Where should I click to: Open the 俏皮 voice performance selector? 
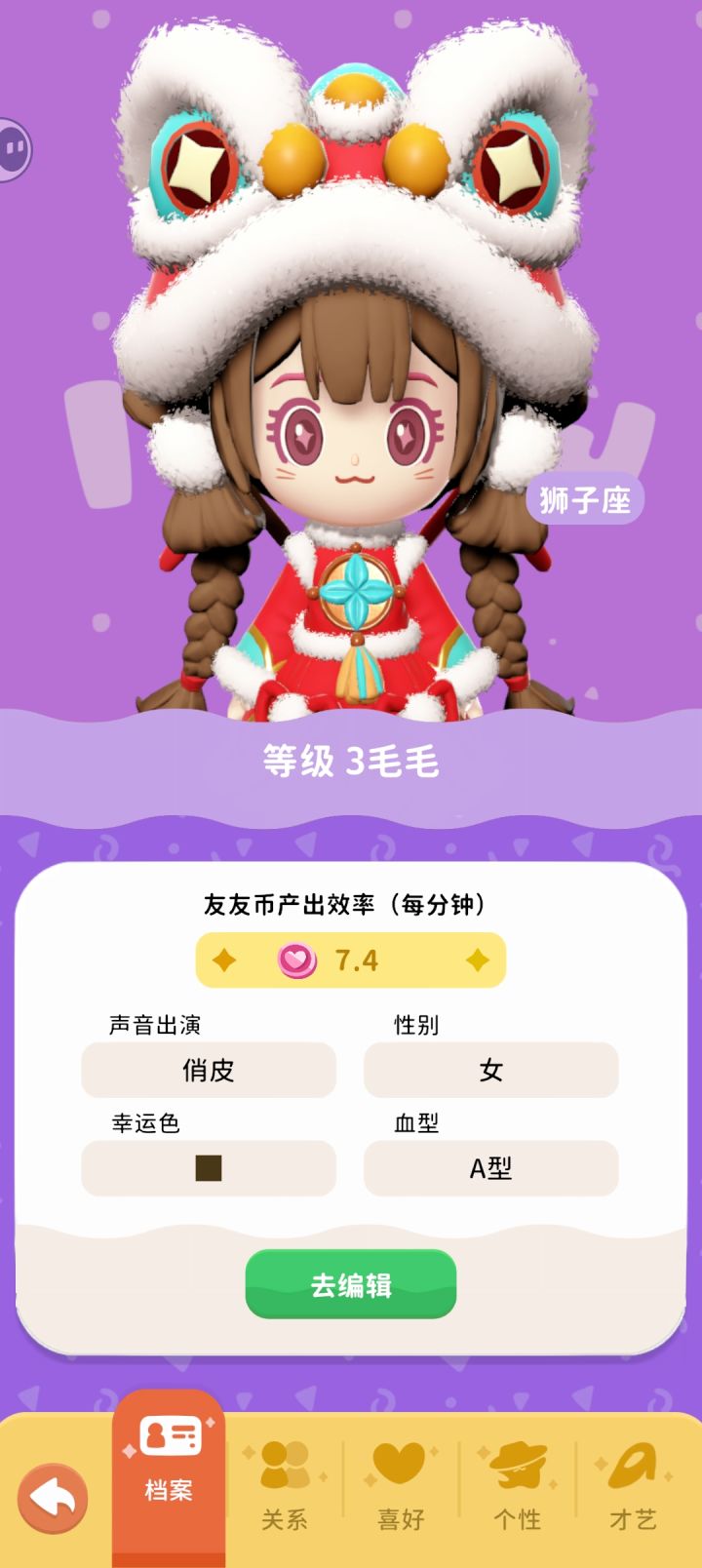(x=209, y=1071)
